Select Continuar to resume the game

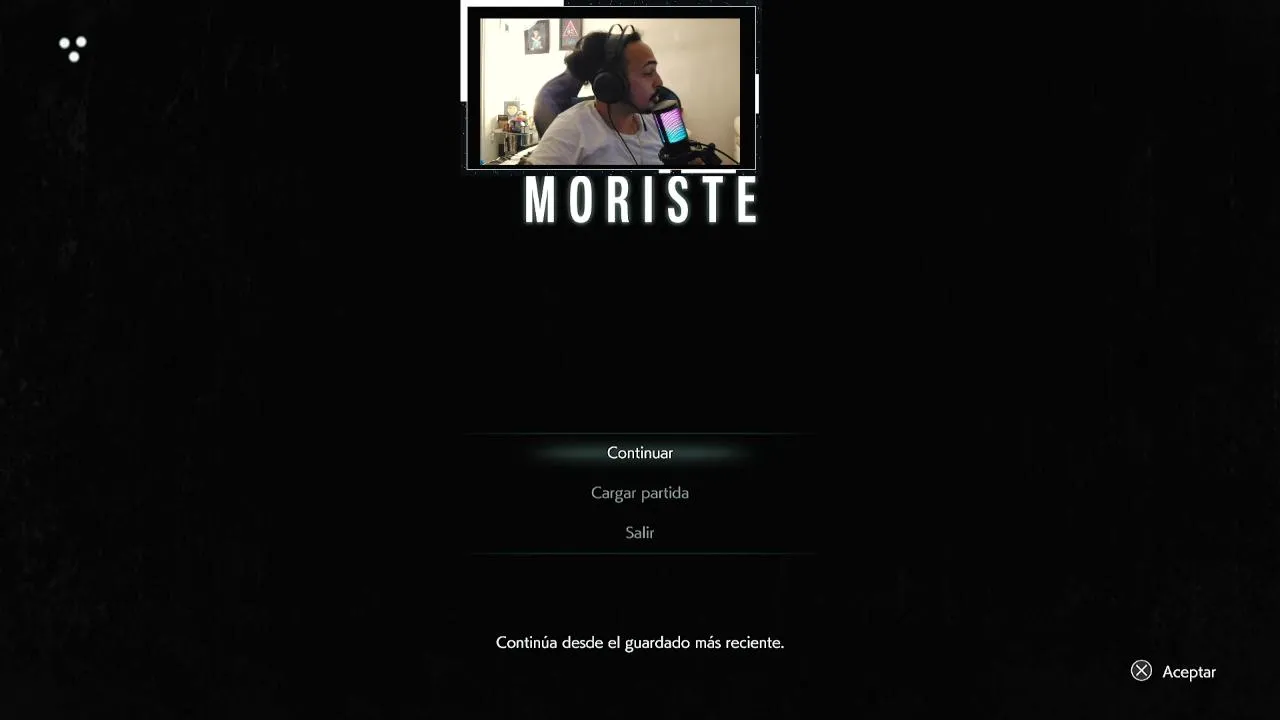coord(640,453)
